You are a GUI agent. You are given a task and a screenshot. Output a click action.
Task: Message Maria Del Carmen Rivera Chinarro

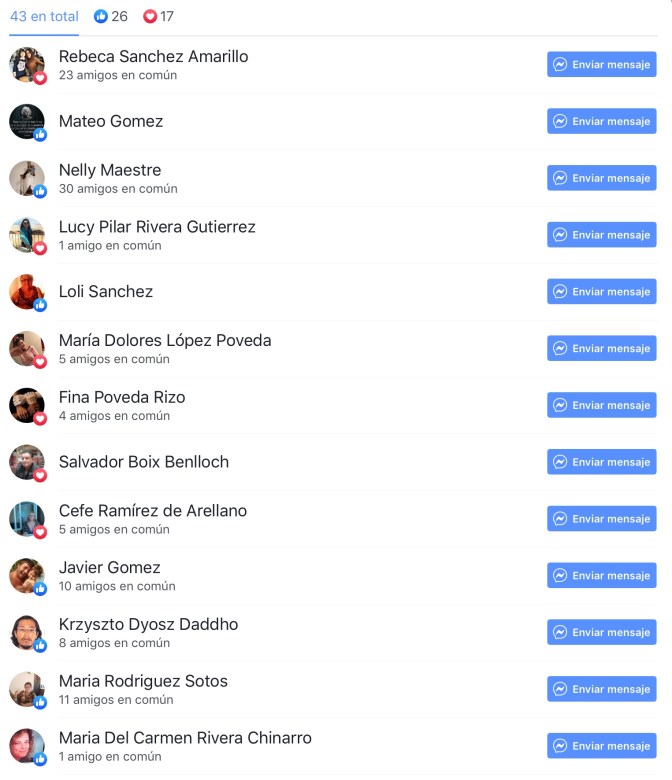pos(601,746)
